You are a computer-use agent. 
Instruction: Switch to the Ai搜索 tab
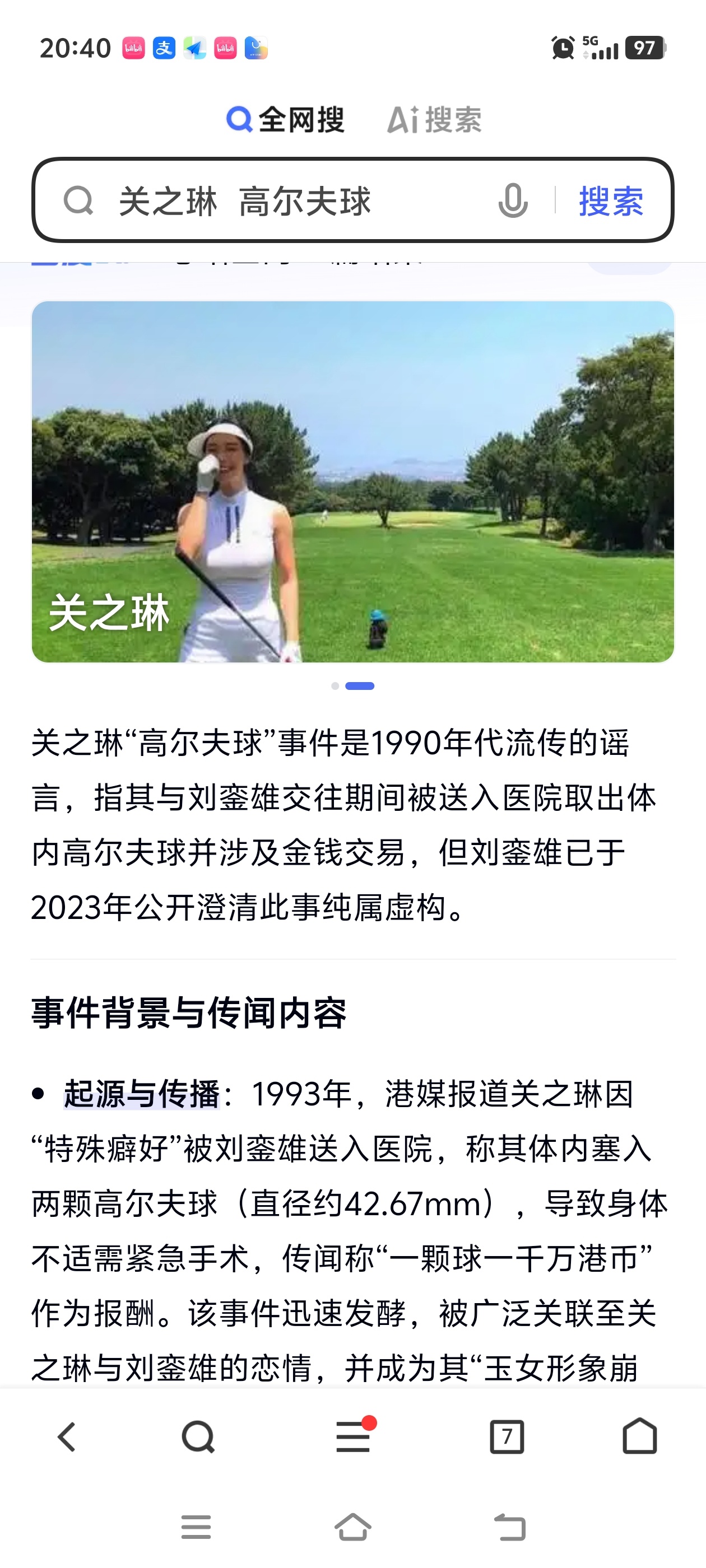pyautogui.click(x=433, y=120)
